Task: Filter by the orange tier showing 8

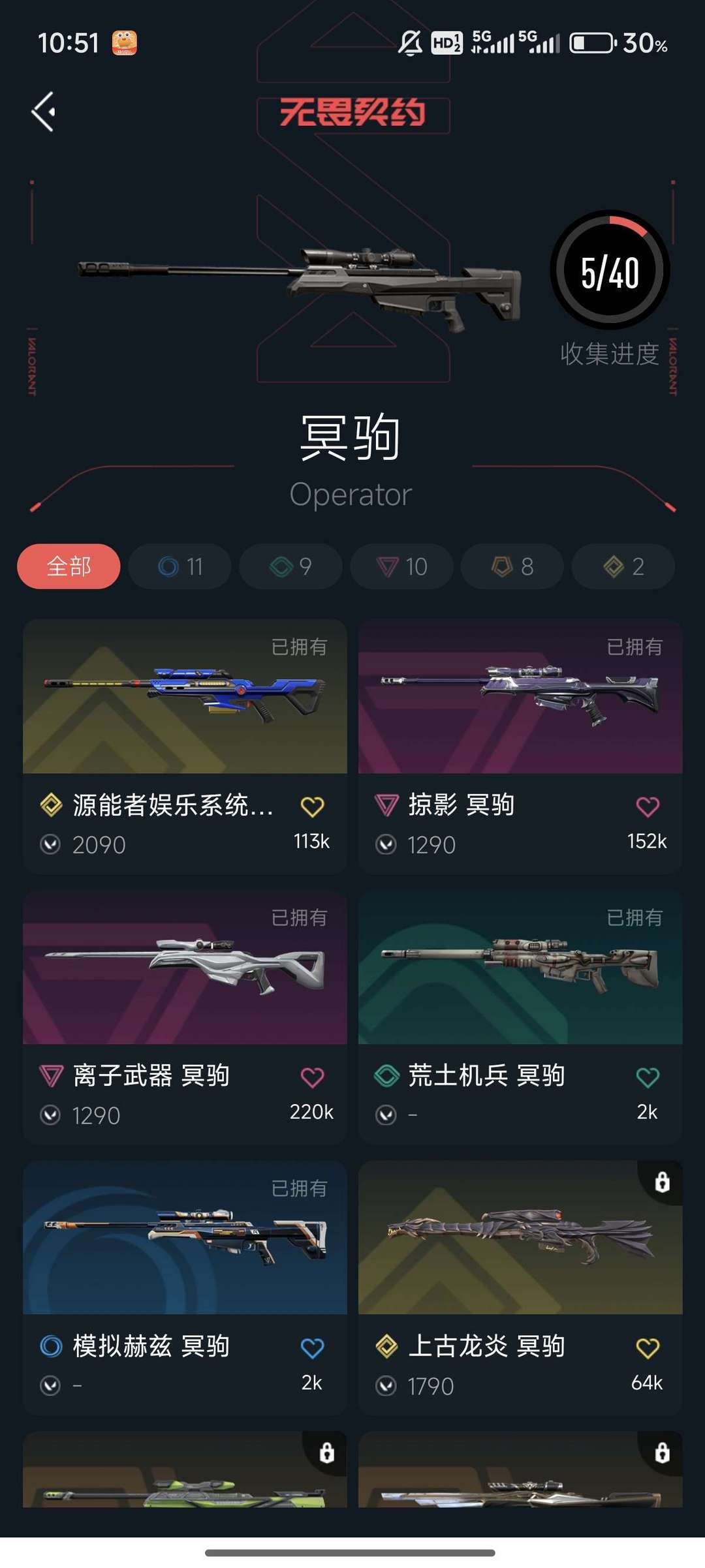Action: tap(512, 566)
